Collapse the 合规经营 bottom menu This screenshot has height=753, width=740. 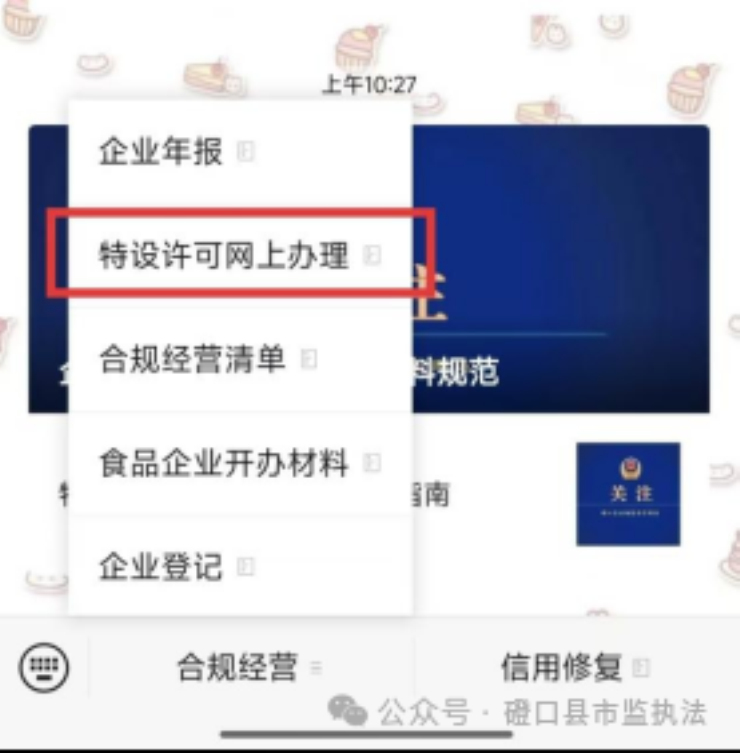point(238,666)
